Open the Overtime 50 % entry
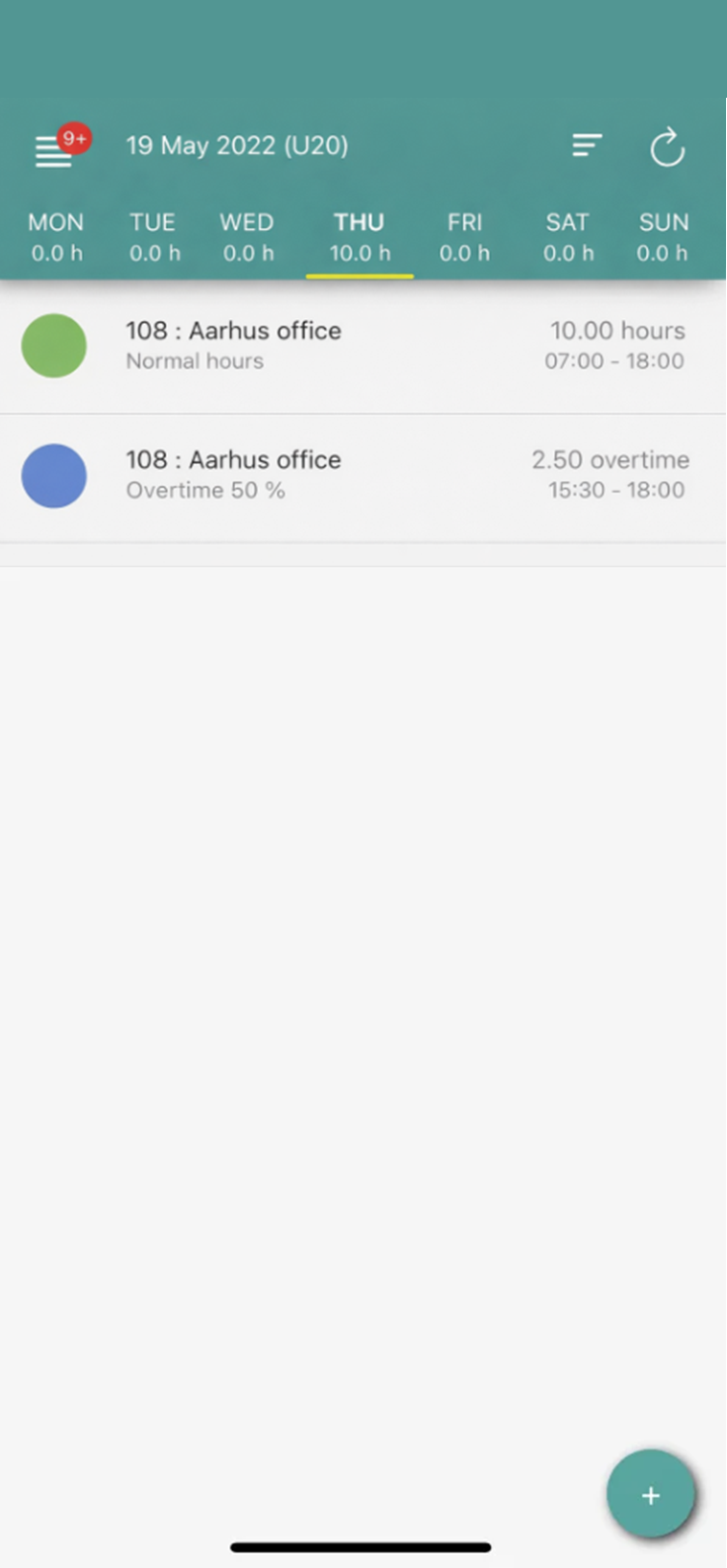Screen dimensions: 727x1568 pos(363,475)
